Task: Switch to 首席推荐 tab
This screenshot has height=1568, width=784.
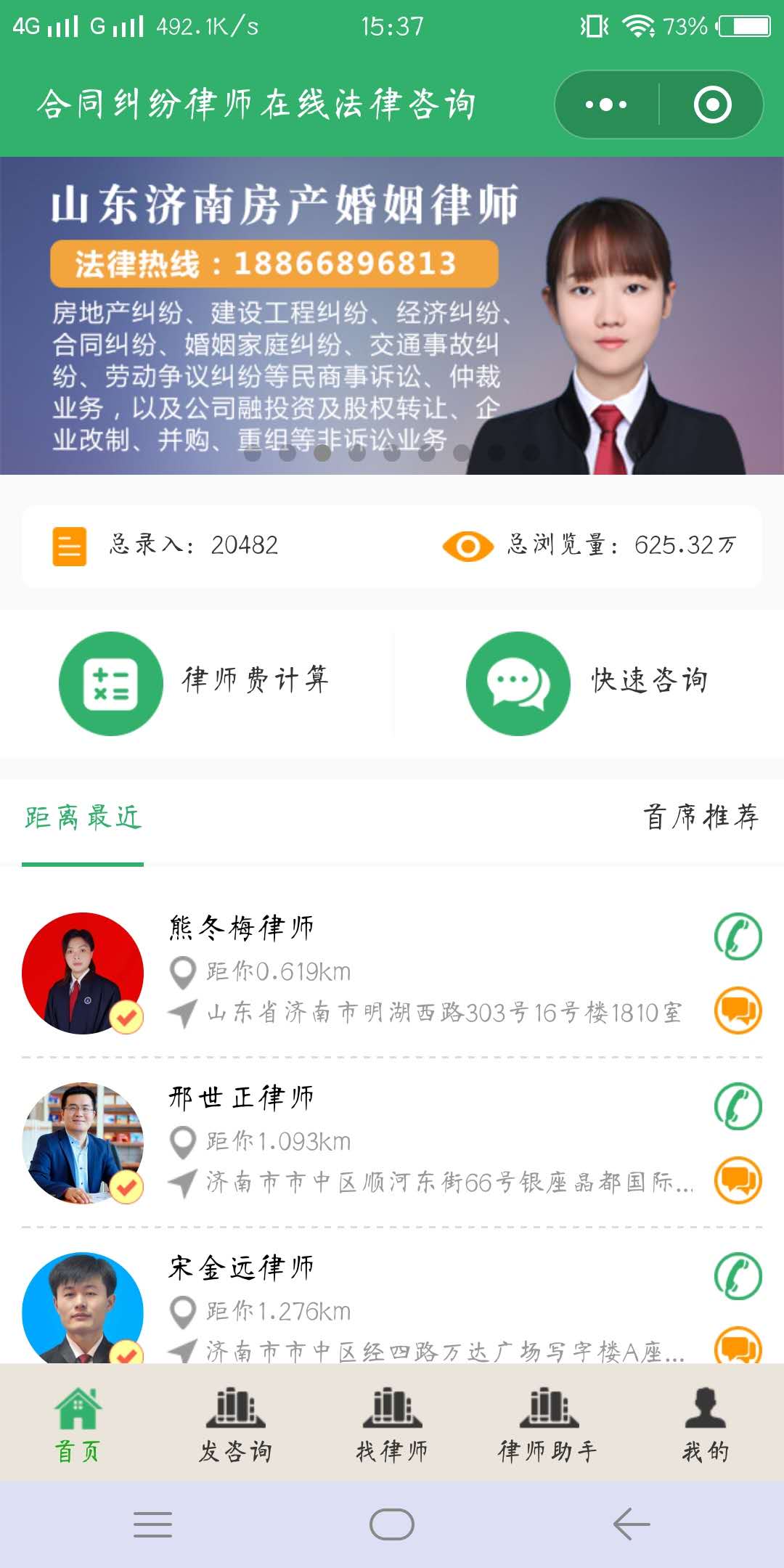Action: [701, 817]
